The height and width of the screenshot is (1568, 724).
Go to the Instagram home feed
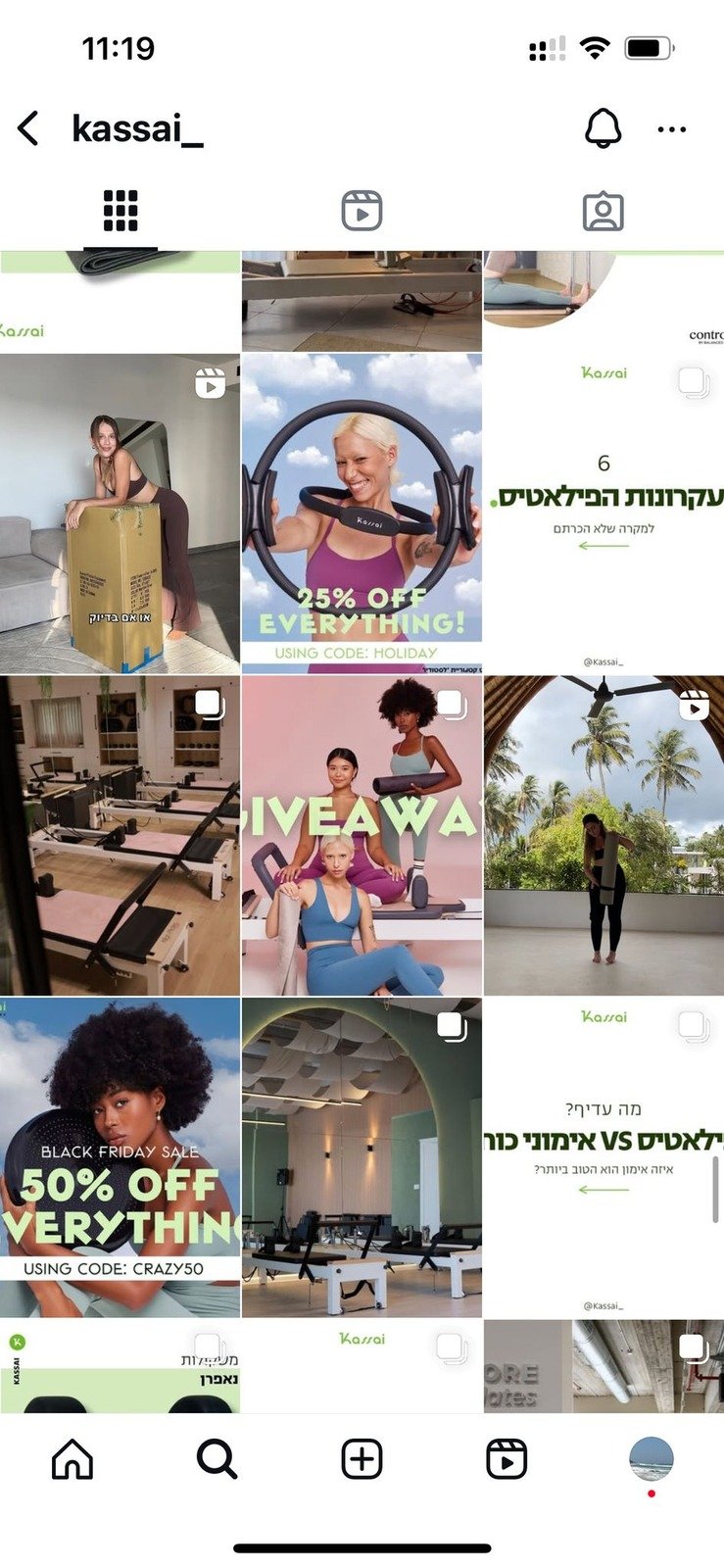pyautogui.click(x=72, y=1459)
